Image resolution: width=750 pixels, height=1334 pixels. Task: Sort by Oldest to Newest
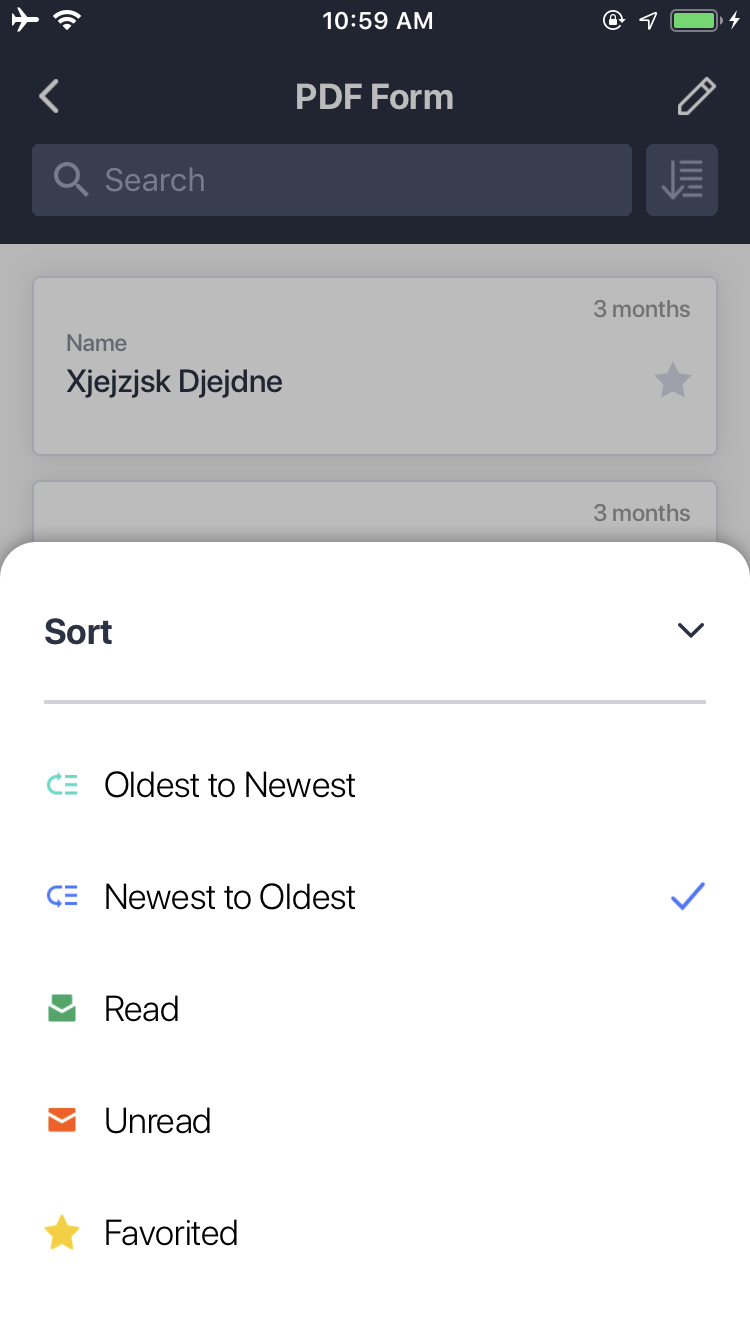(x=230, y=785)
